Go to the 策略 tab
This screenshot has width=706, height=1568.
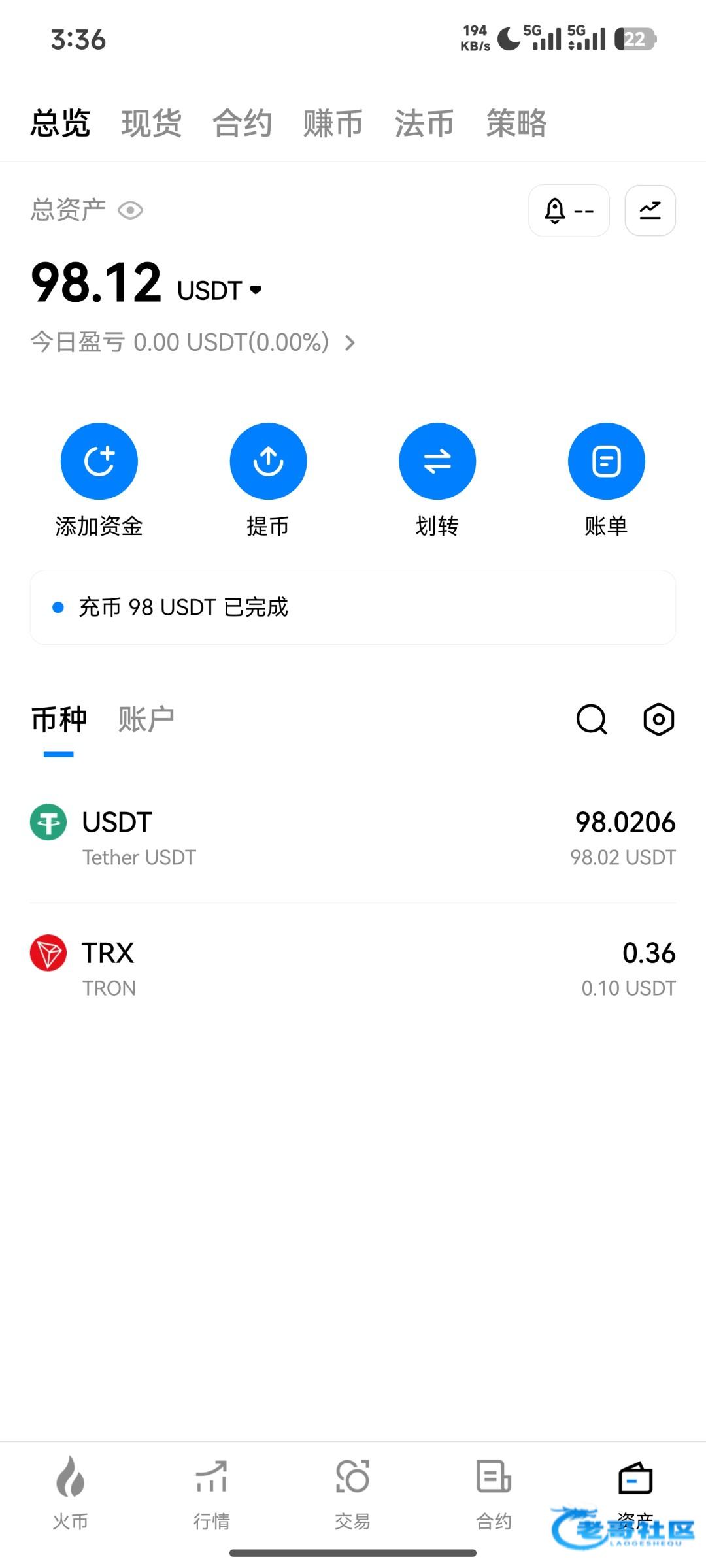point(516,123)
